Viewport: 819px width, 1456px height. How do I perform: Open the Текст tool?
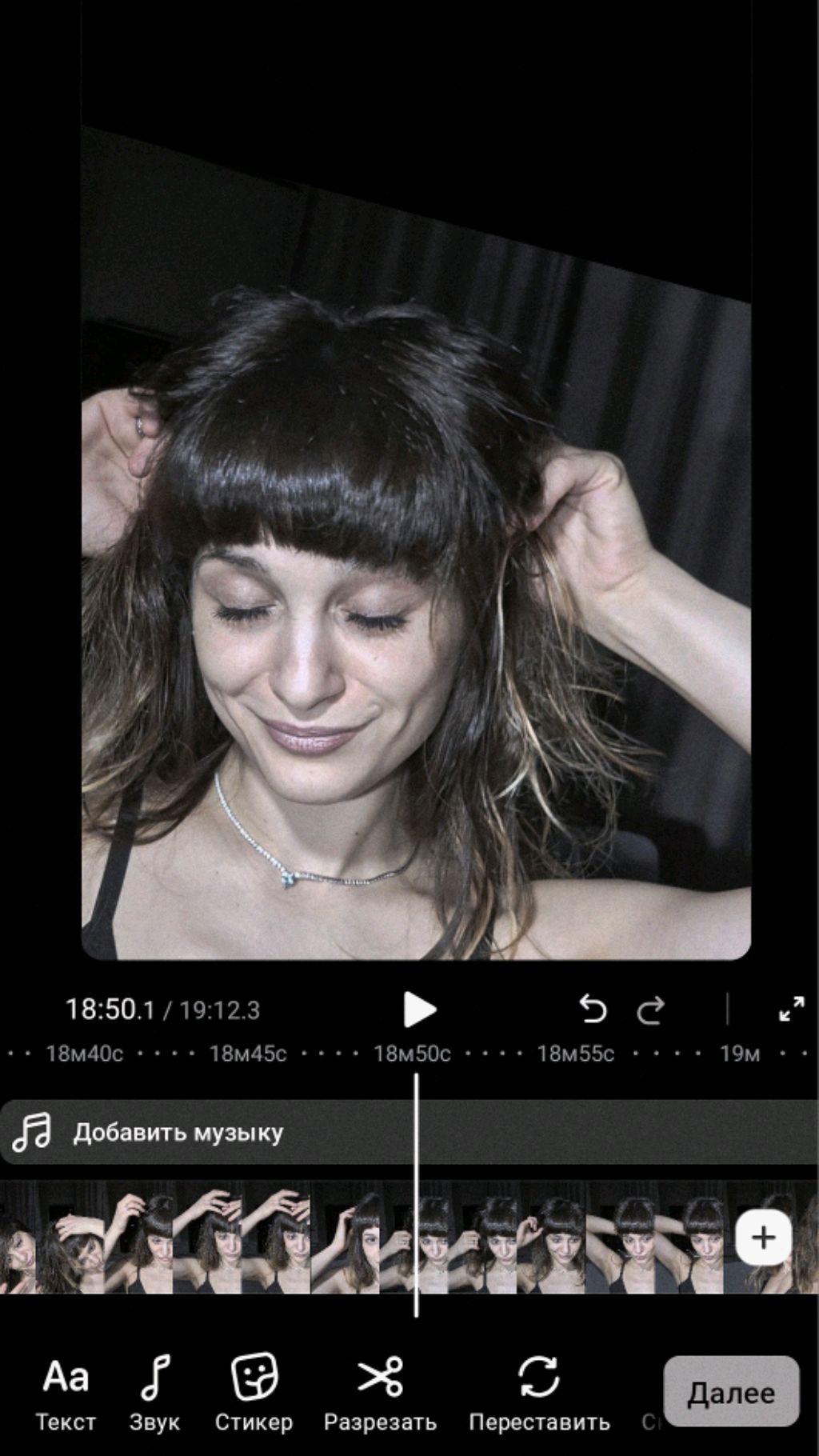(66, 1393)
